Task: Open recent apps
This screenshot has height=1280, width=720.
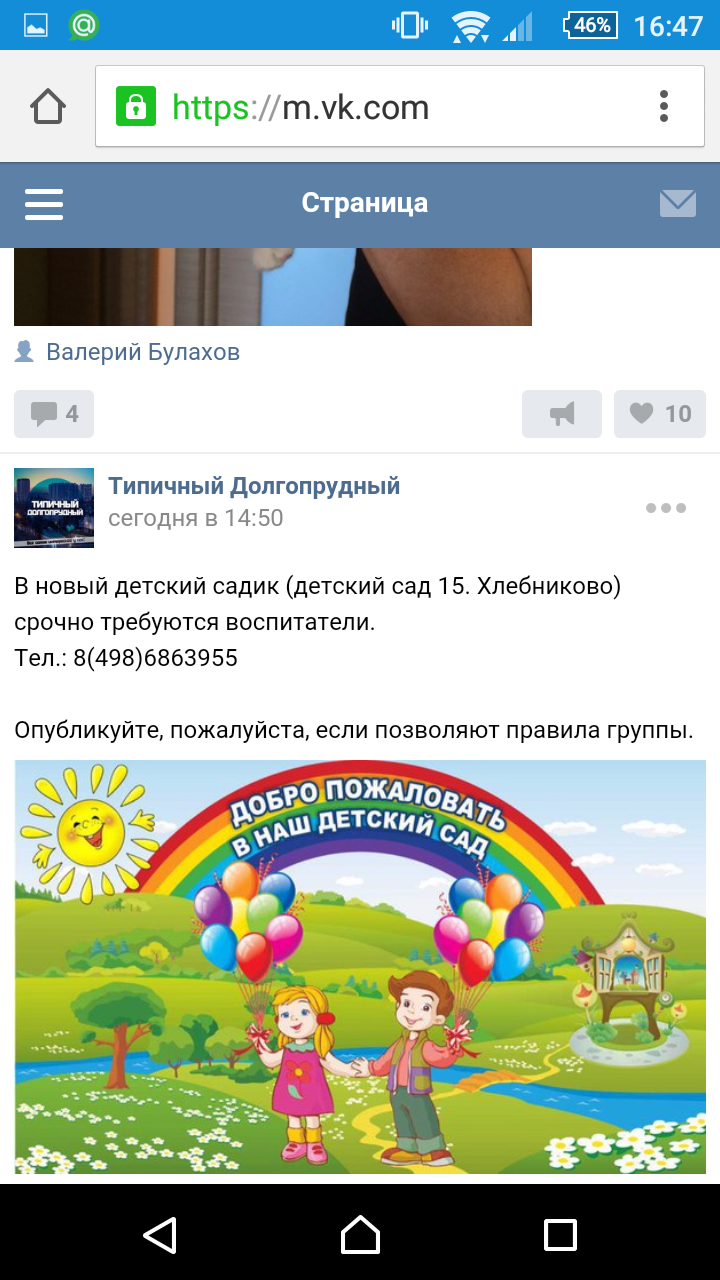Action: point(560,1234)
